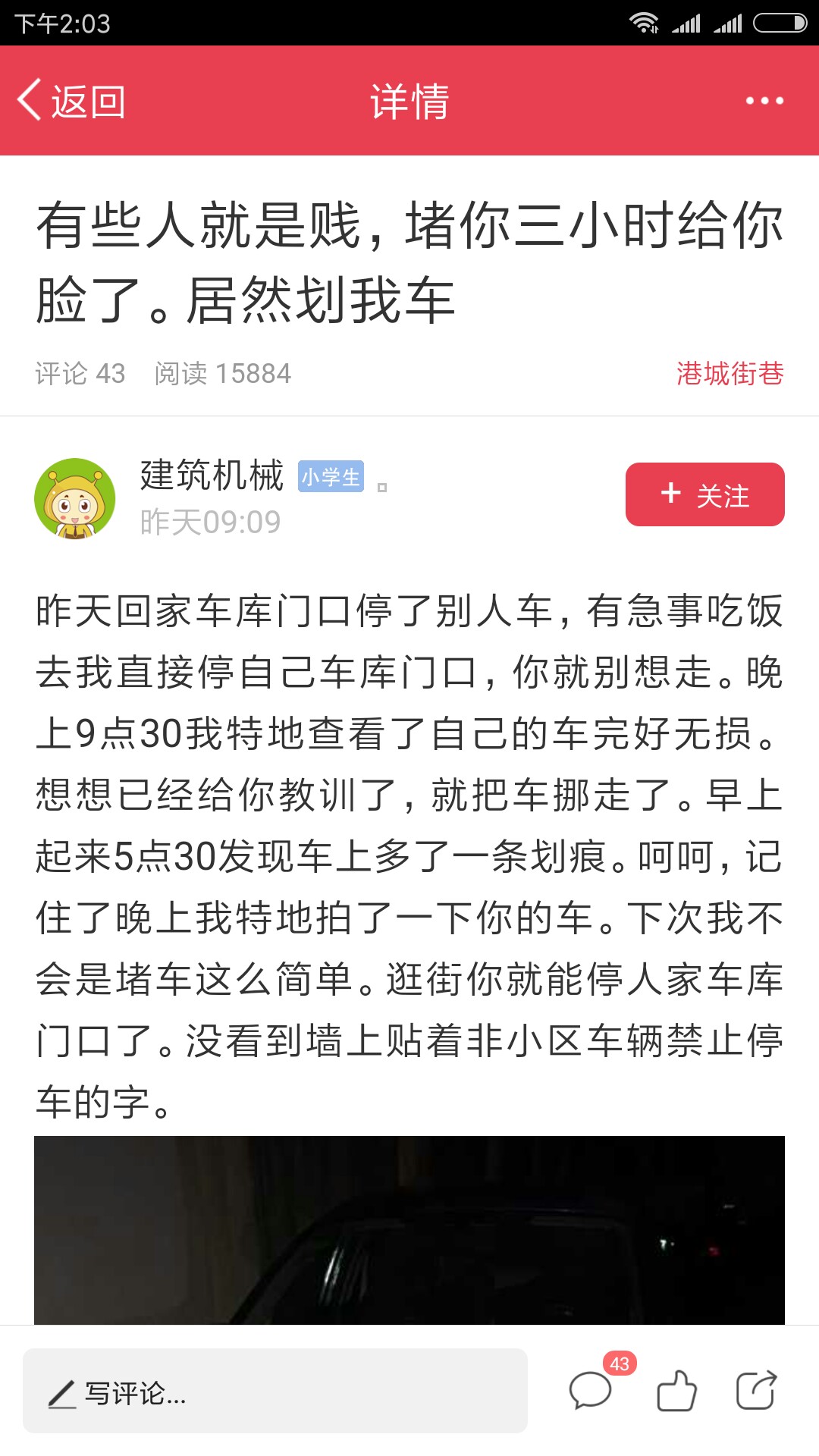Tap the 写评论 comment input field

point(275,1391)
